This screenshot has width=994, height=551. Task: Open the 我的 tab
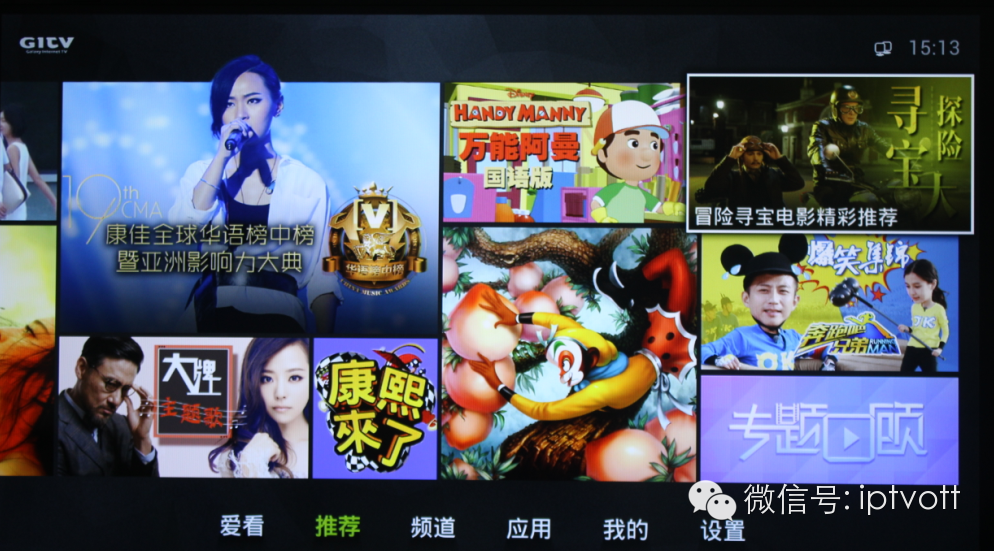(625, 529)
